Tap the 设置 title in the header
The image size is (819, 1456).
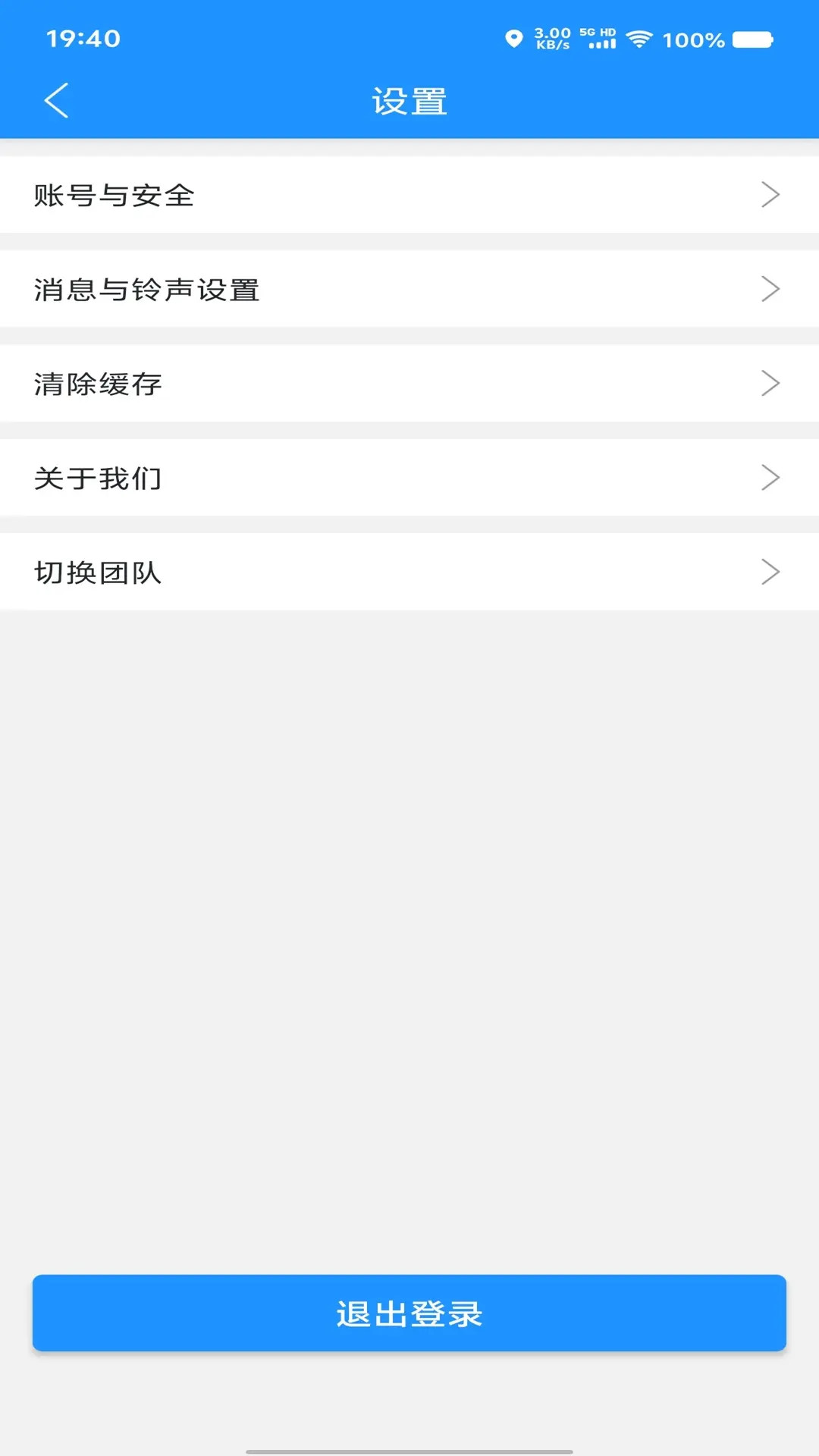point(409,101)
